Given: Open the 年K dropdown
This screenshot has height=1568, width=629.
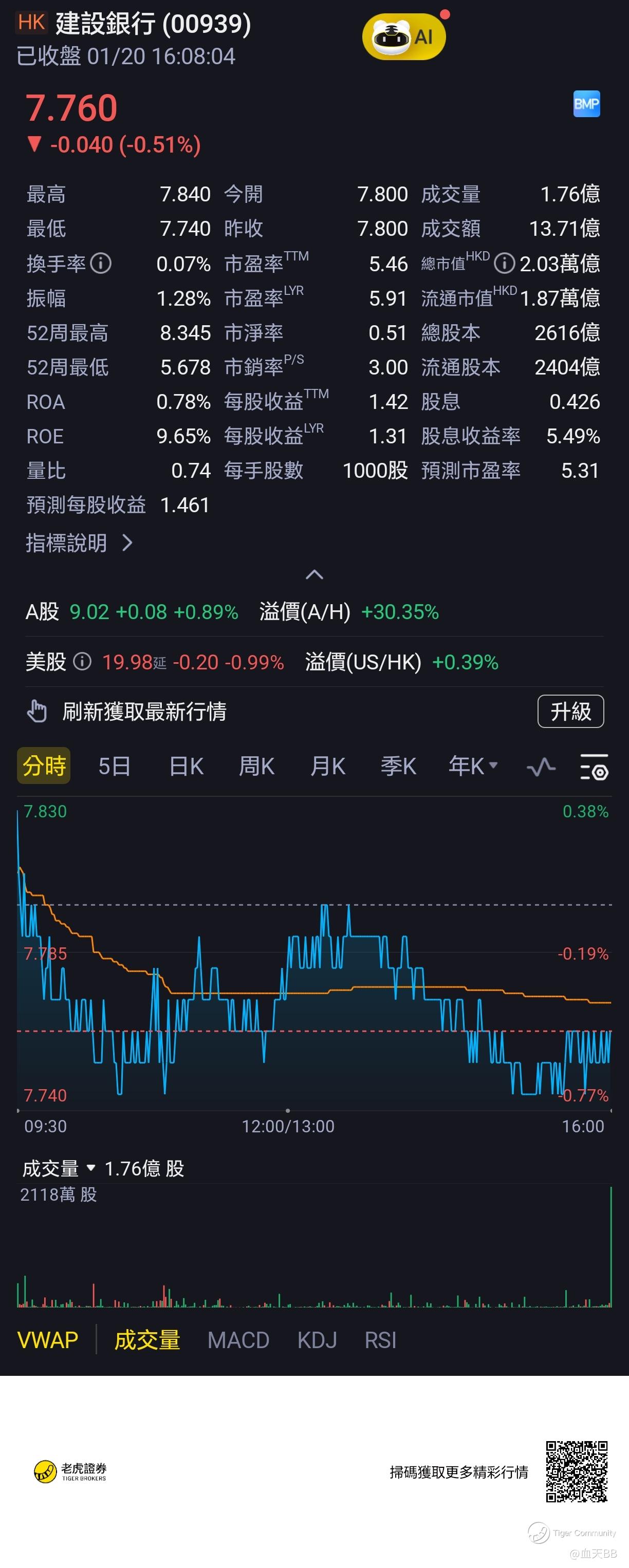Looking at the screenshot, I should click(473, 766).
